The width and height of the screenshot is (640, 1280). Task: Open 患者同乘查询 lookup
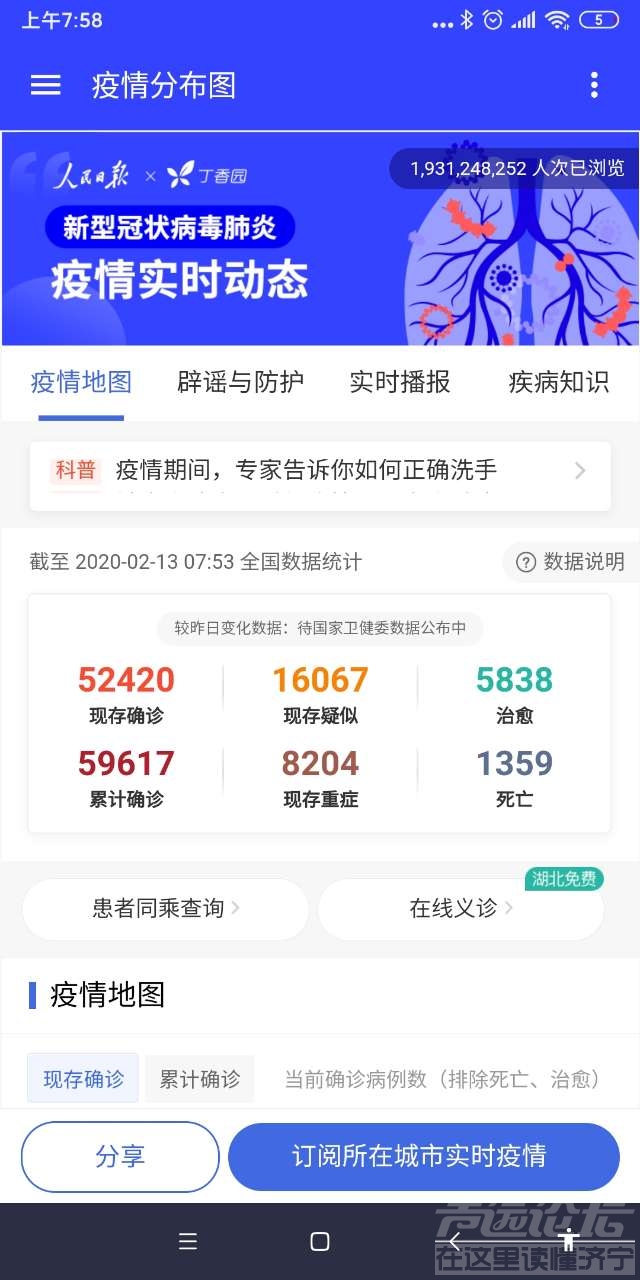pyautogui.click(x=166, y=909)
